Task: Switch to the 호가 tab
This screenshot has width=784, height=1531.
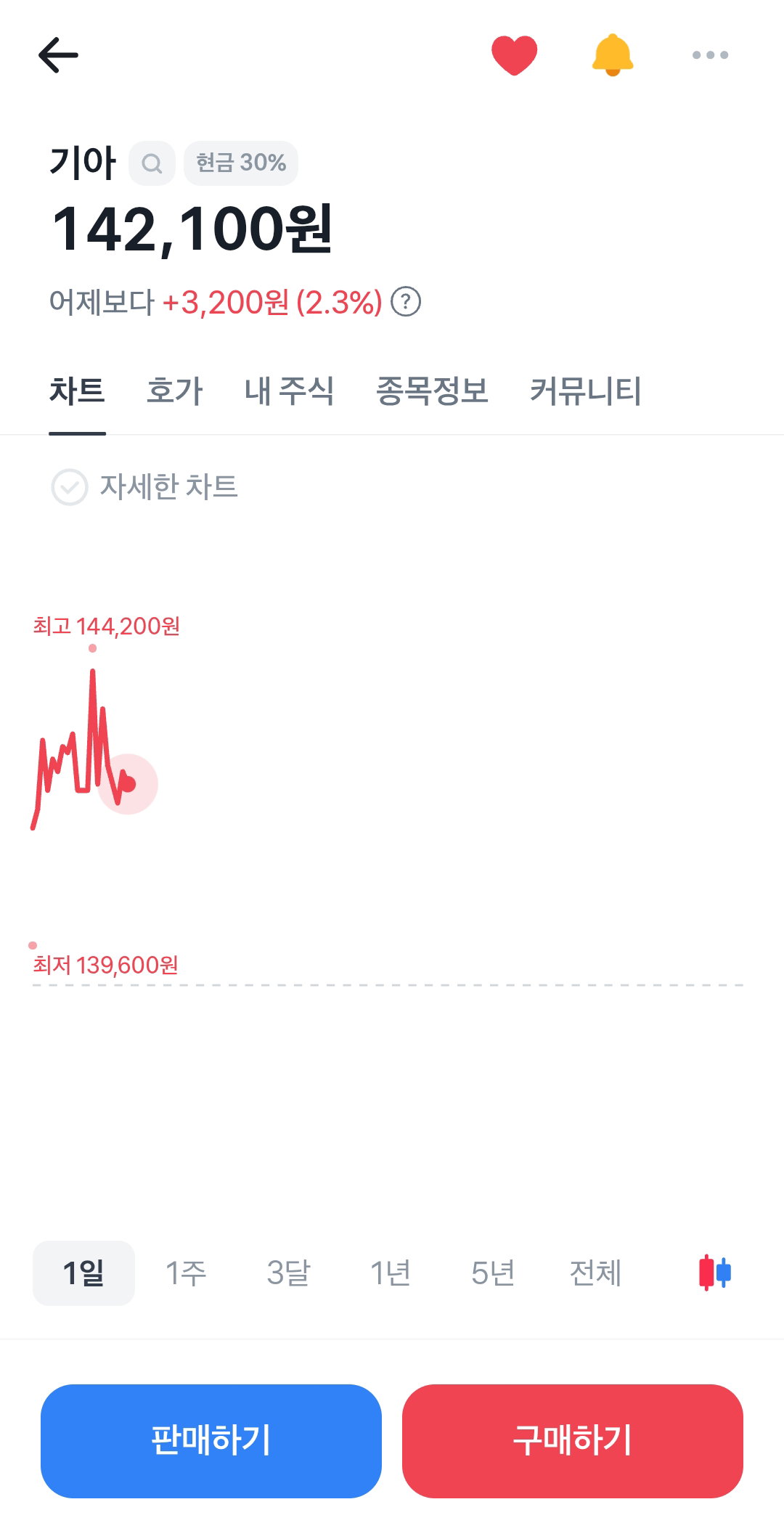Action: point(174,391)
